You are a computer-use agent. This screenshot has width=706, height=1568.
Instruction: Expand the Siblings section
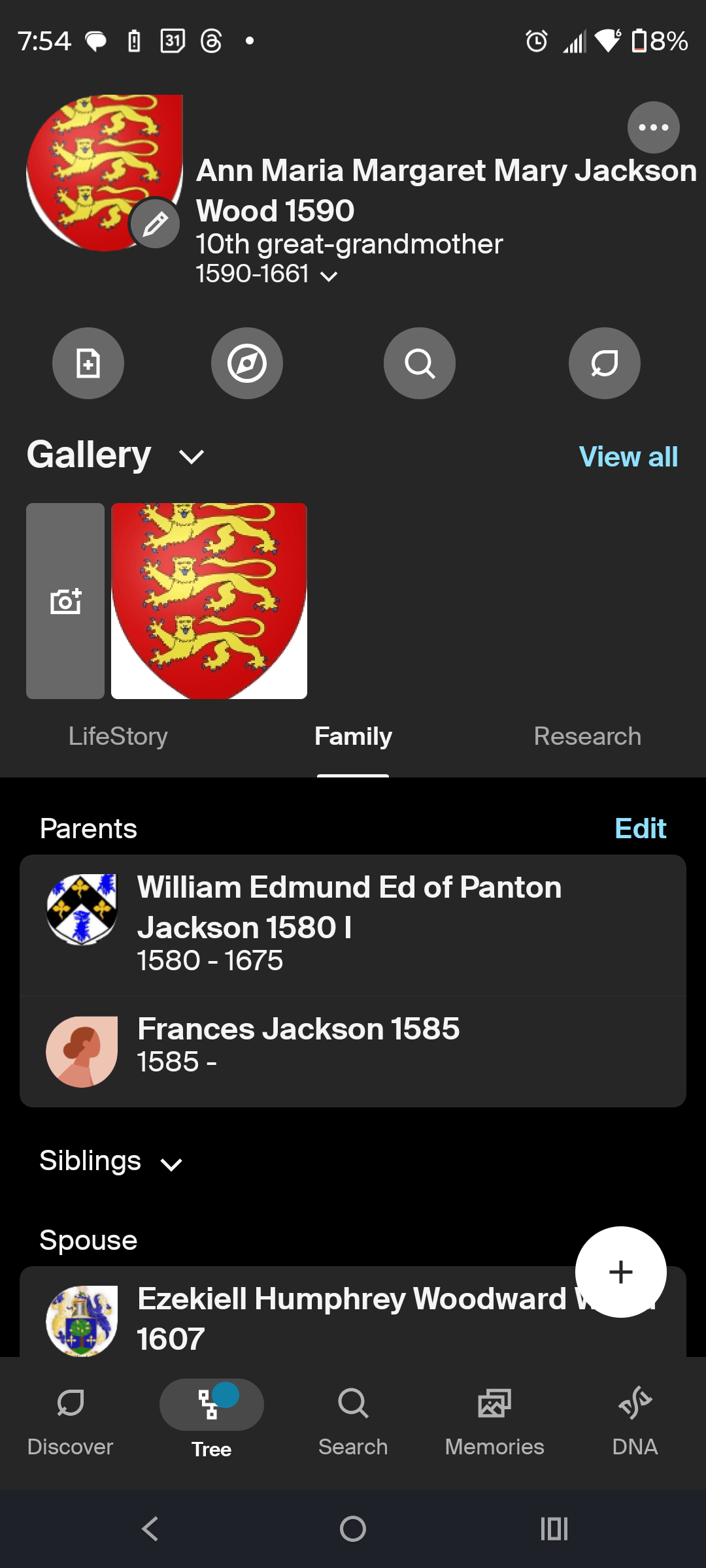(x=171, y=1164)
